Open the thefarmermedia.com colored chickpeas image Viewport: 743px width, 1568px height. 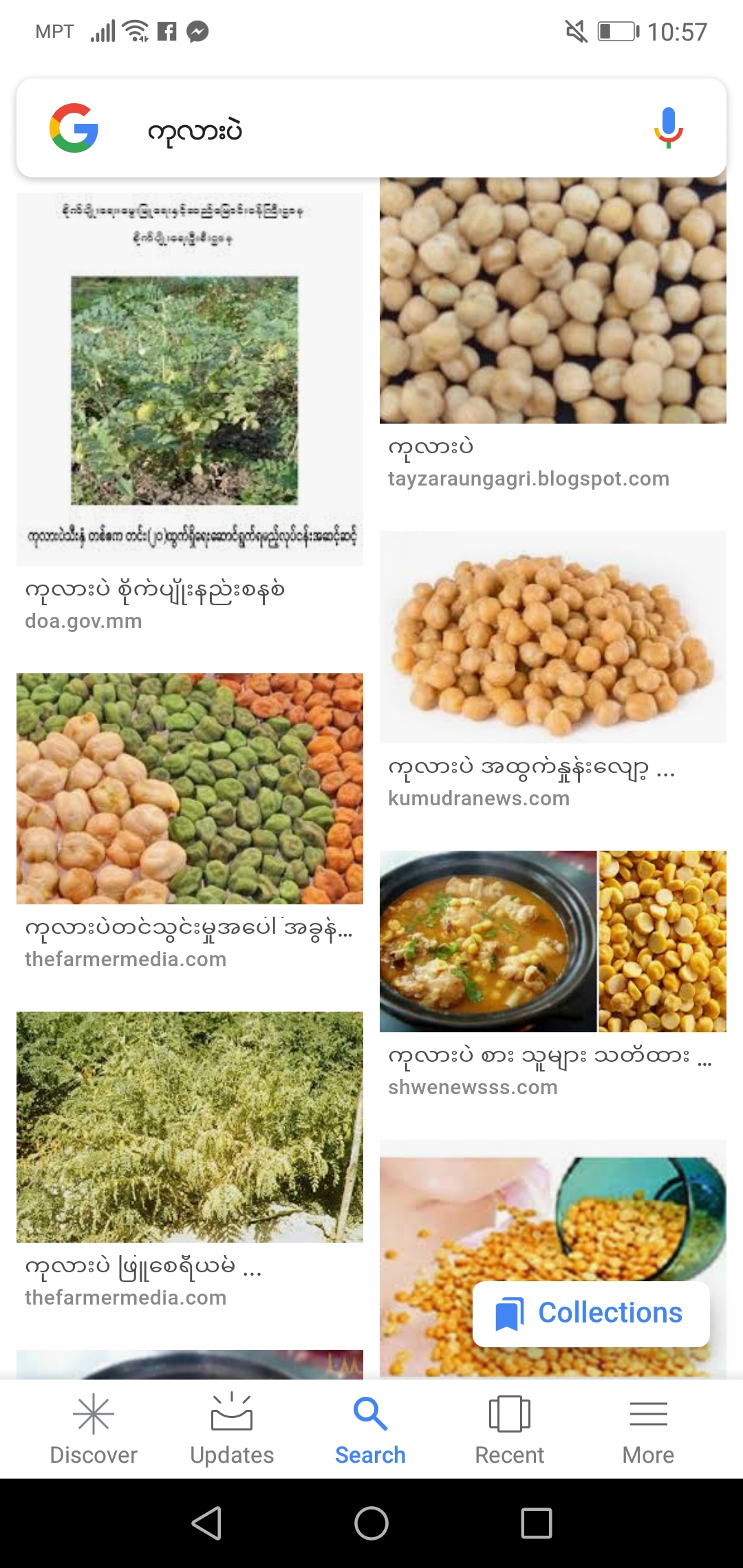click(x=190, y=788)
